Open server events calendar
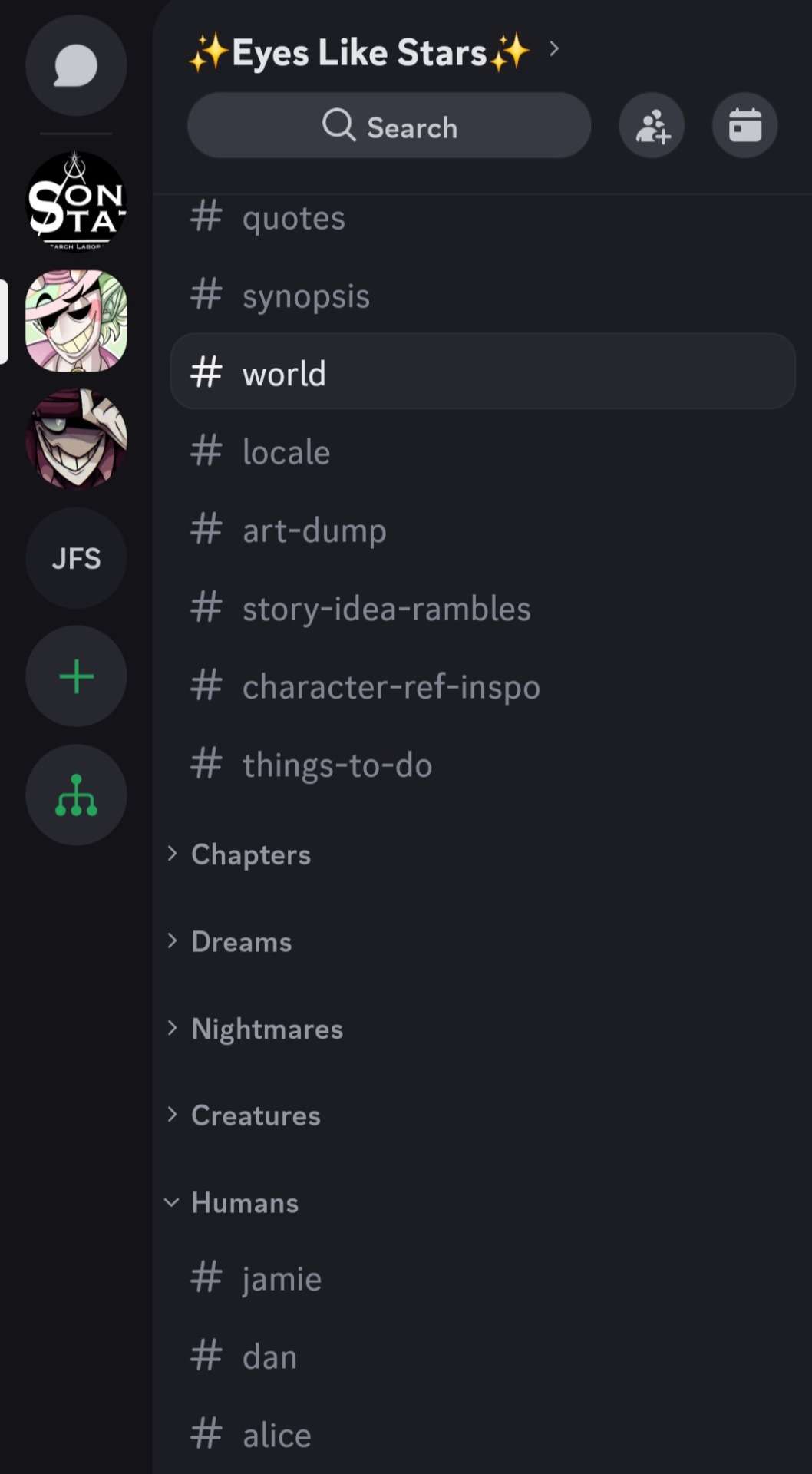This screenshot has height=1474, width=812. coord(744,126)
